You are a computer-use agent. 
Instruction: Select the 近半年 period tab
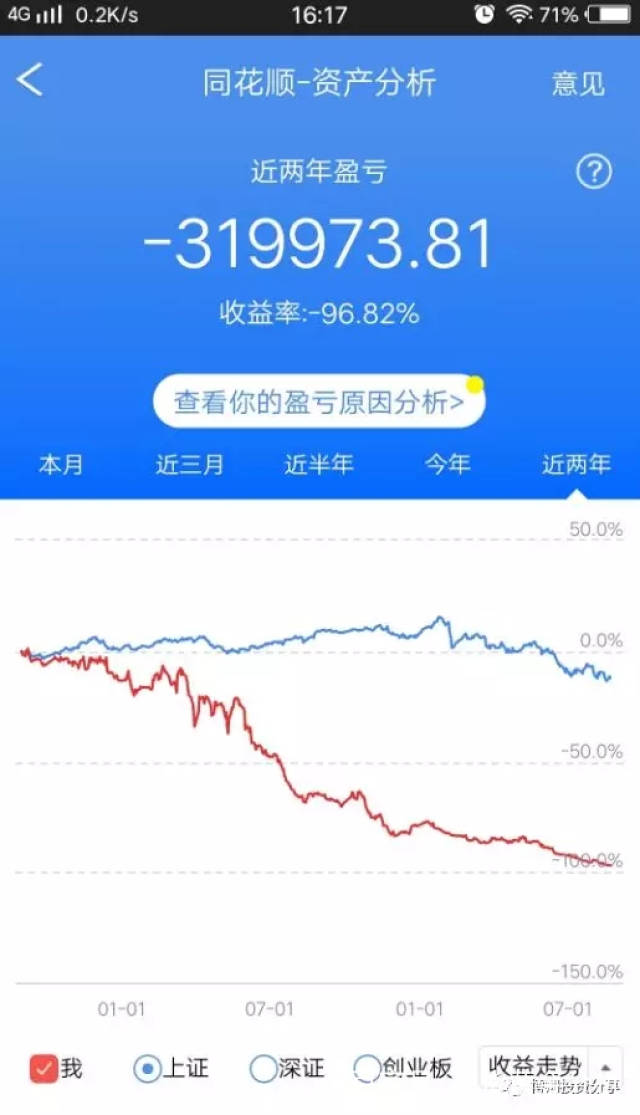[x=318, y=465]
